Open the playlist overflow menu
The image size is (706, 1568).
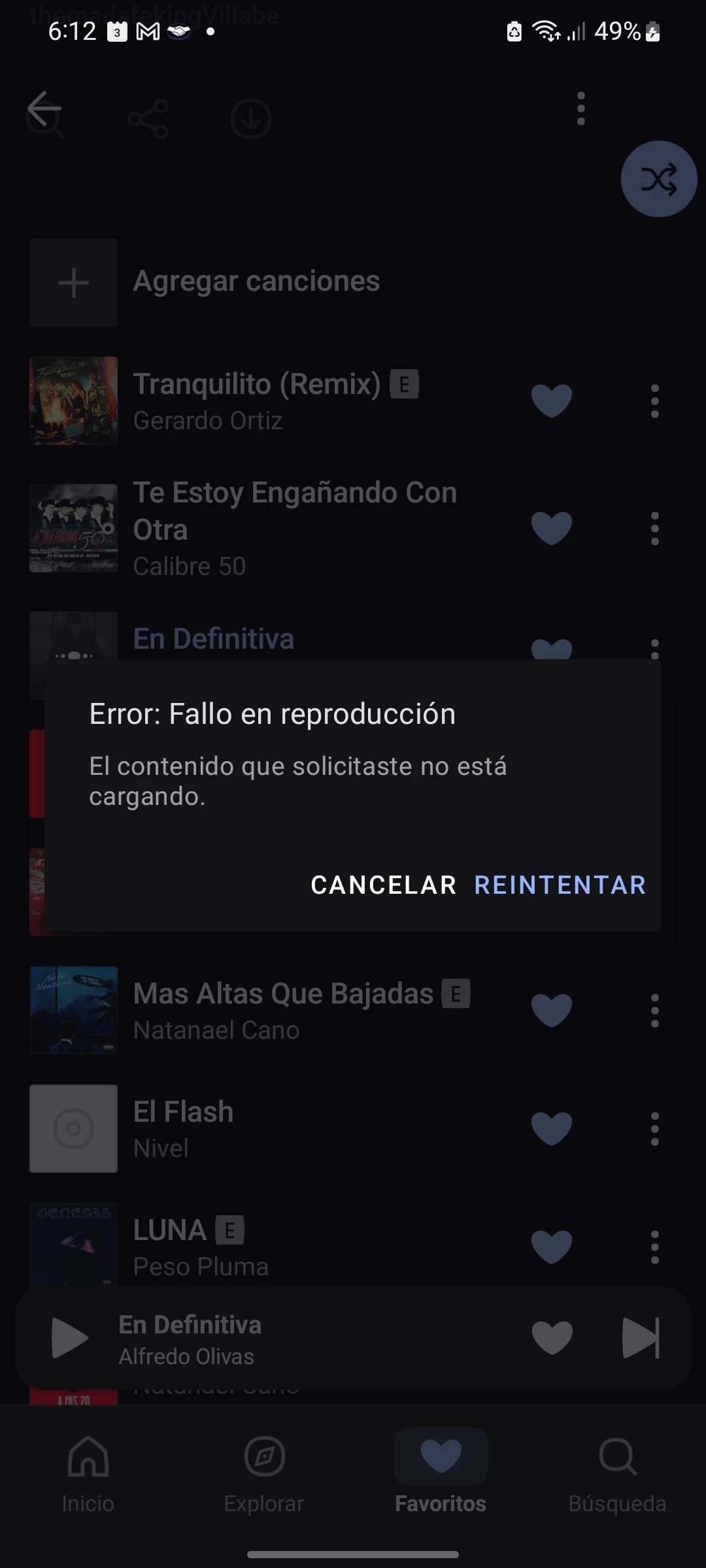[x=580, y=108]
